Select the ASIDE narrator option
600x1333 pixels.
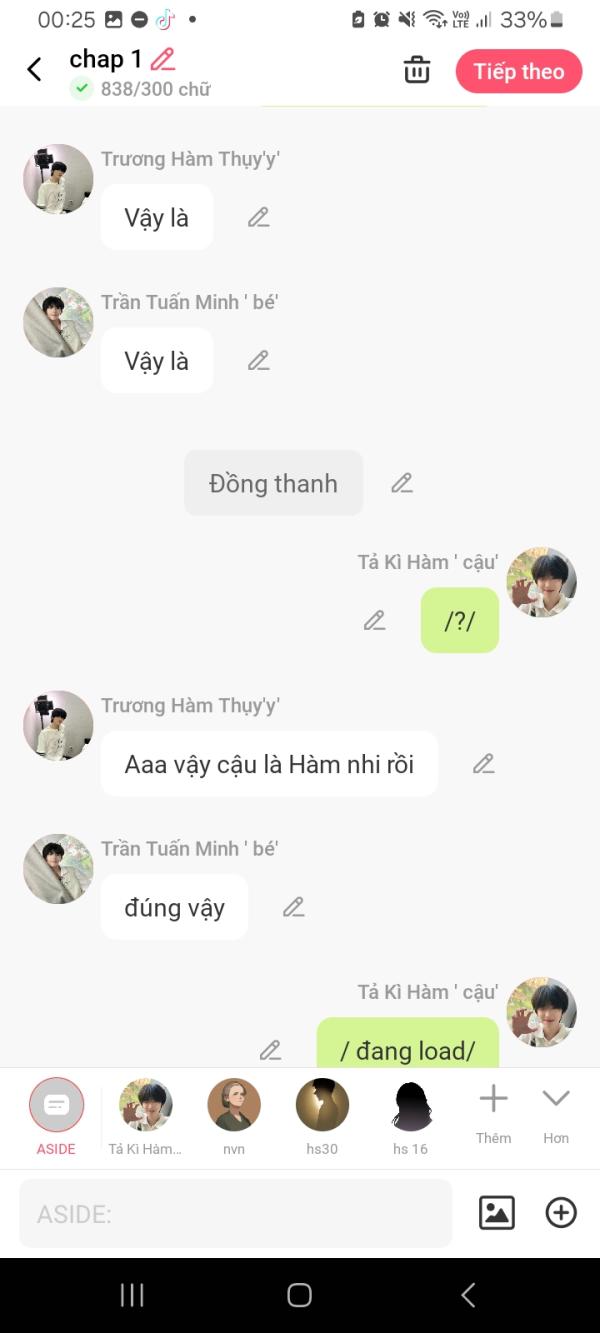[x=57, y=1105]
